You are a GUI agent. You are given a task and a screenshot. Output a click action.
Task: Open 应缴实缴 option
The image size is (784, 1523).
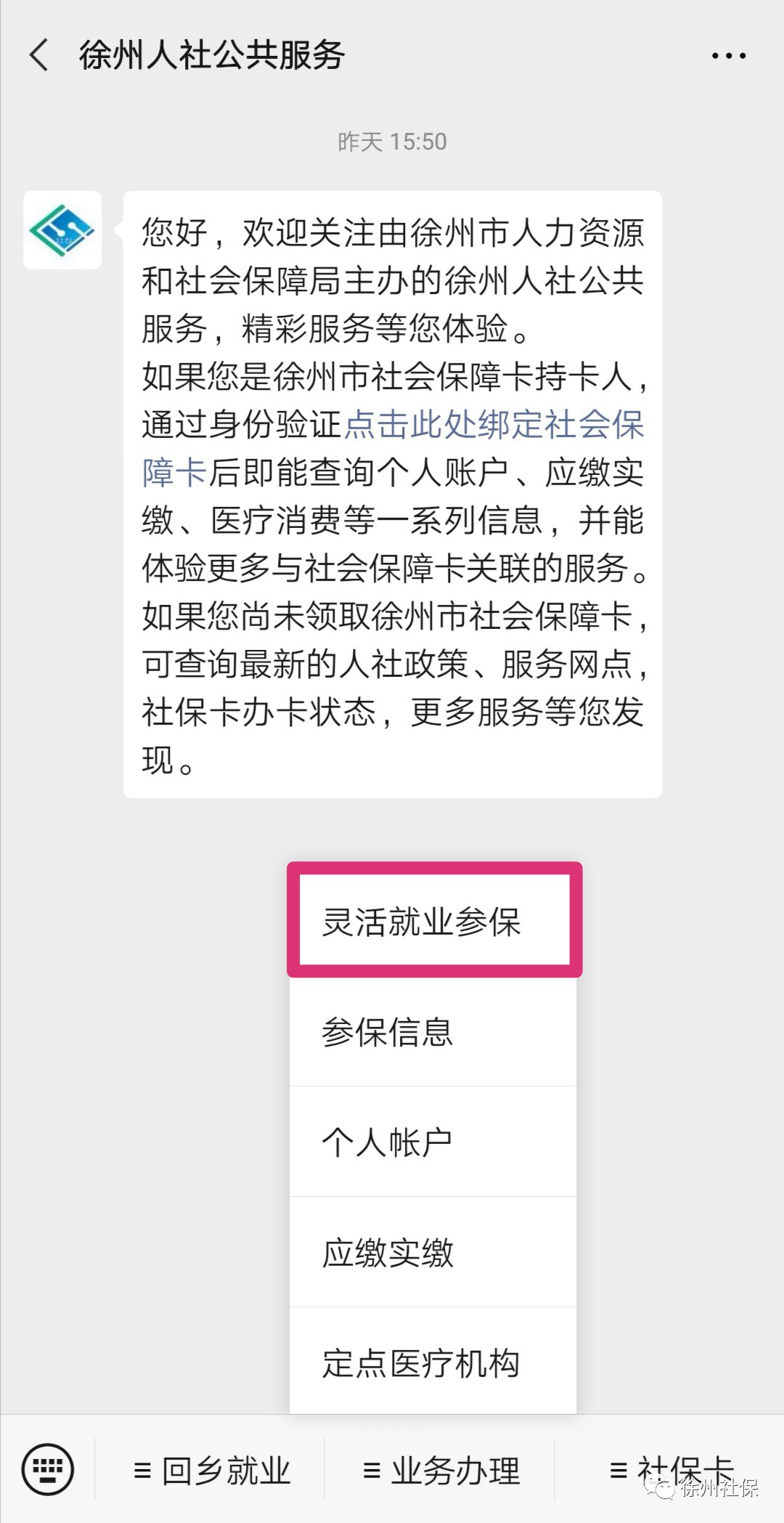pyautogui.click(x=433, y=1252)
